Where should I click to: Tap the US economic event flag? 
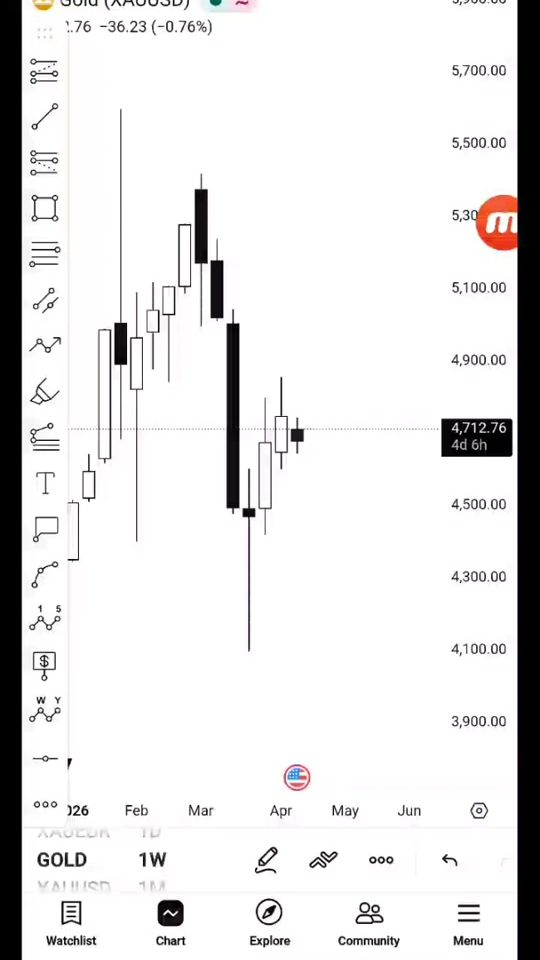pos(297,778)
